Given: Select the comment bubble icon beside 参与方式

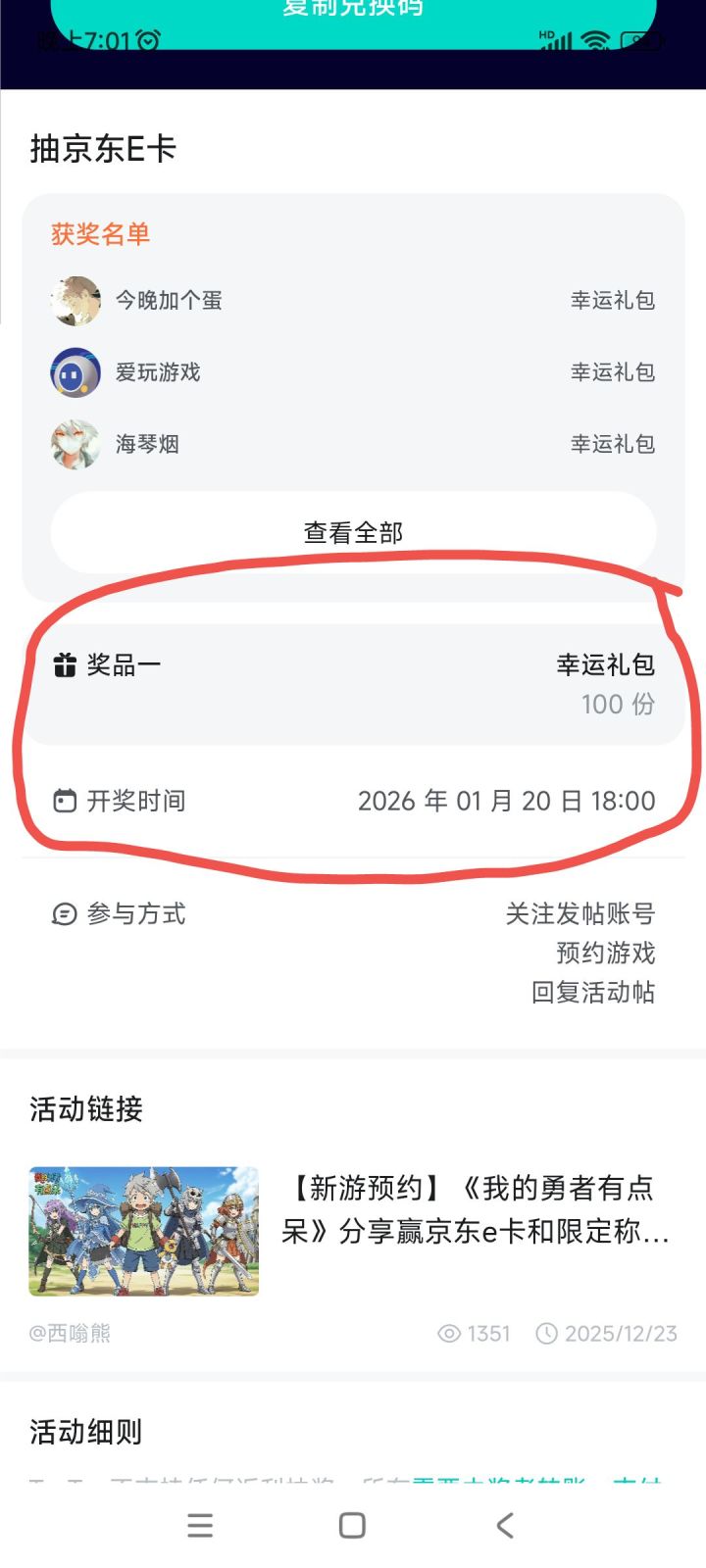Looking at the screenshot, I should coord(64,913).
